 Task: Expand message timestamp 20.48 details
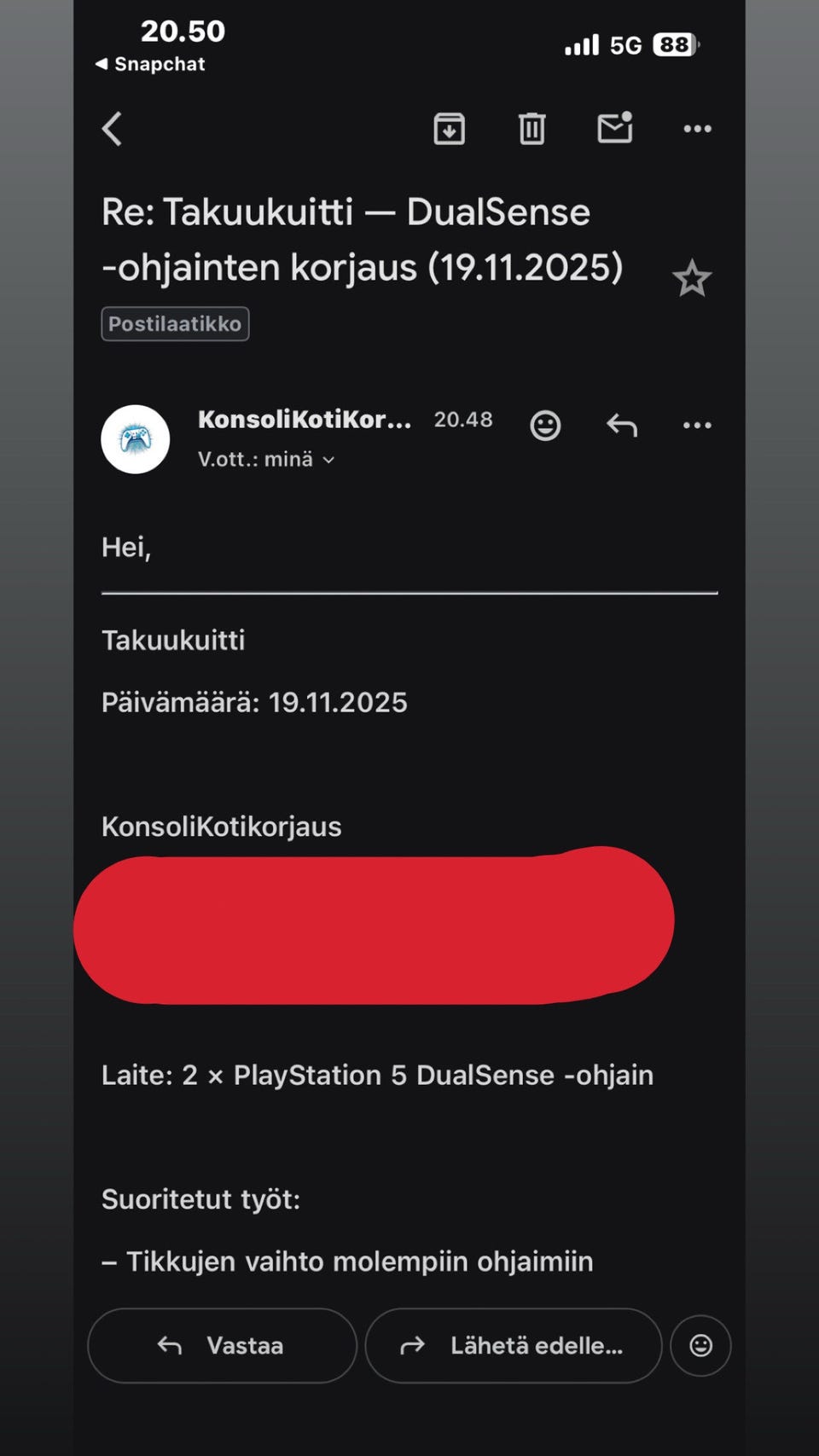(x=463, y=419)
